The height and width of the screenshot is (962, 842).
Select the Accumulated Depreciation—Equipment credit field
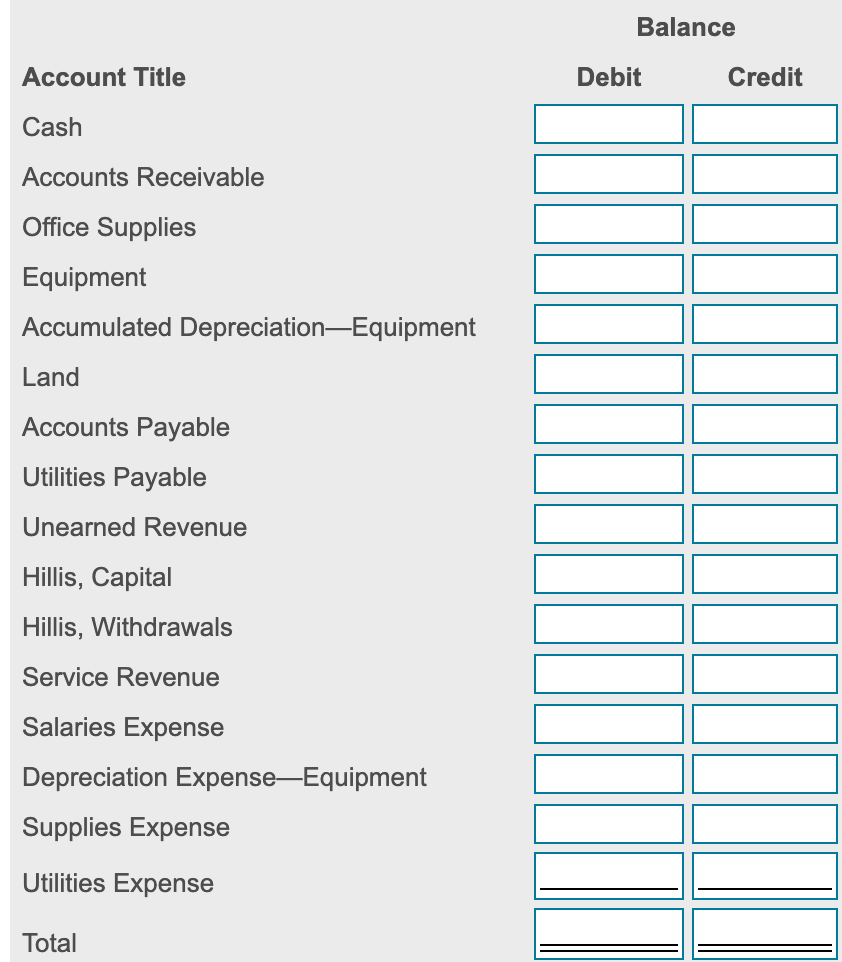click(x=764, y=324)
